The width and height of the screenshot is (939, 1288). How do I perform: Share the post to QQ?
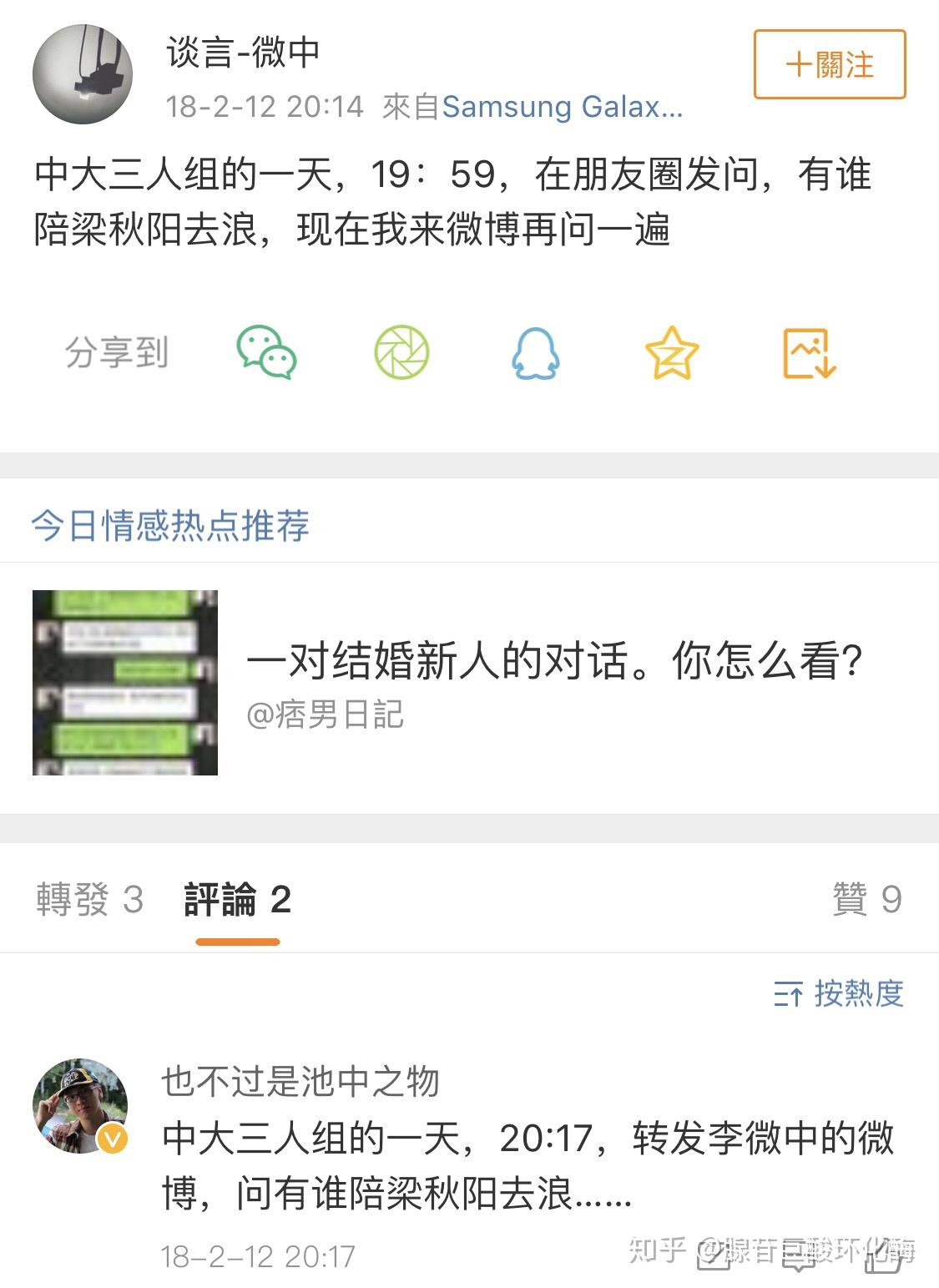tap(535, 352)
